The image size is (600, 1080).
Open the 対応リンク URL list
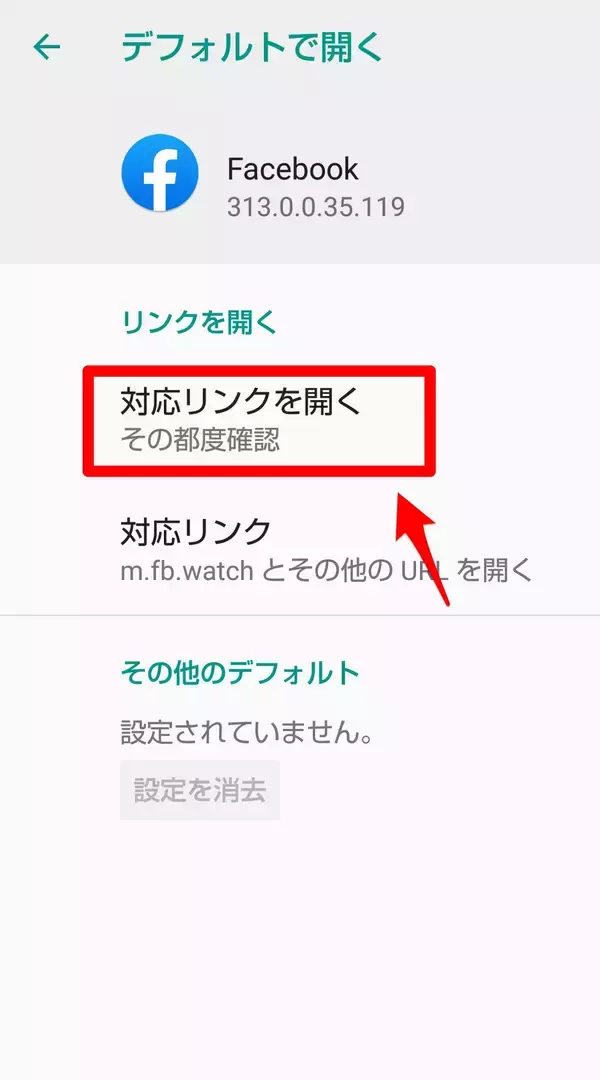coord(300,550)
